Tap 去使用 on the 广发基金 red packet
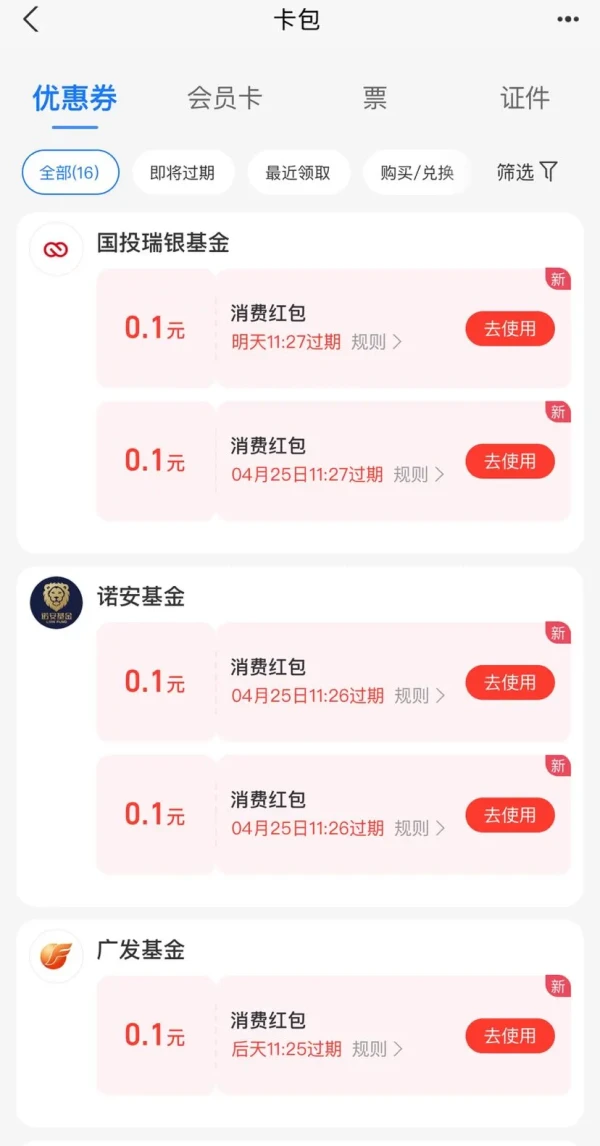The height and width of the screenshot is (1146, 600). pyautogui.click(x=510, y=1036)
